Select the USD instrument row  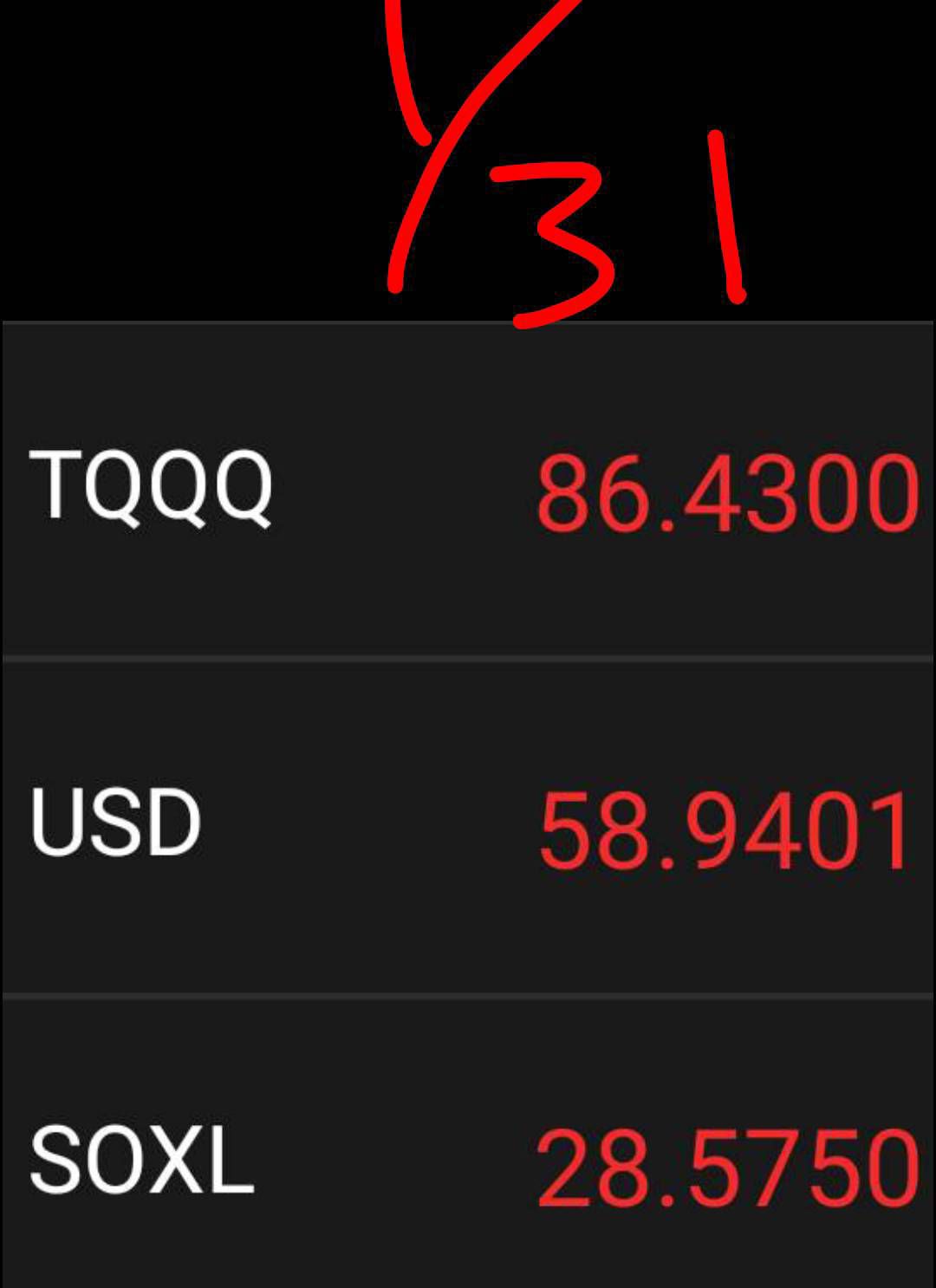[468, 823]
